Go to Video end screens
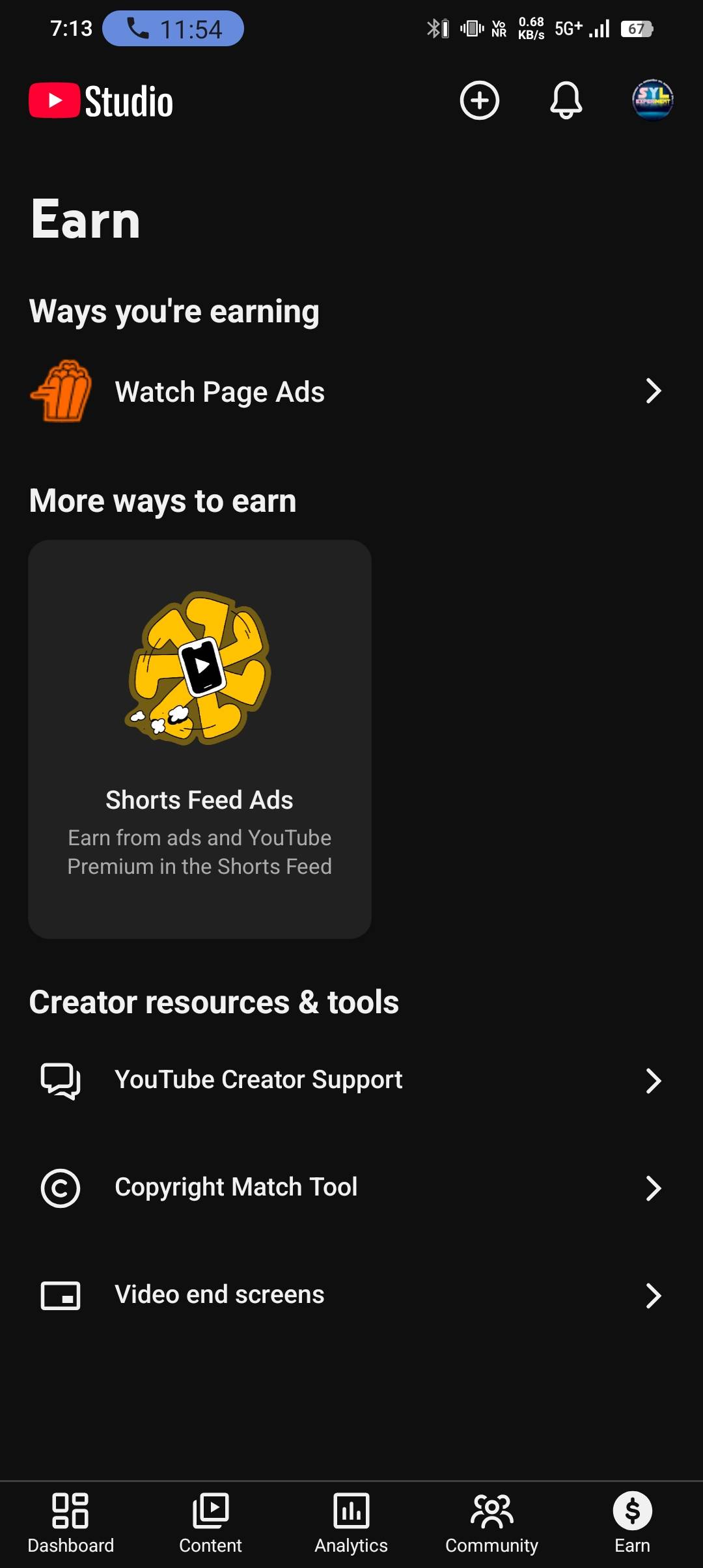 (351, 1295)
